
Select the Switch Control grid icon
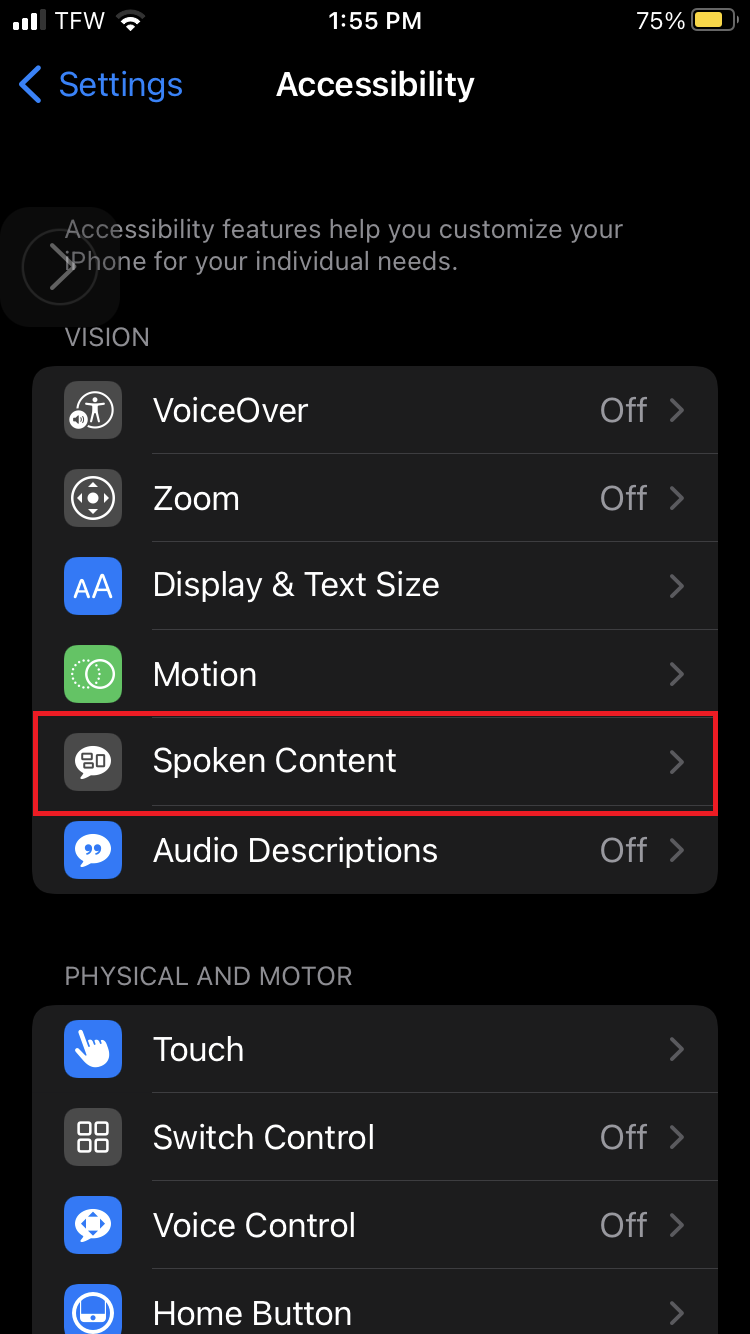[x=92, y=1137]
